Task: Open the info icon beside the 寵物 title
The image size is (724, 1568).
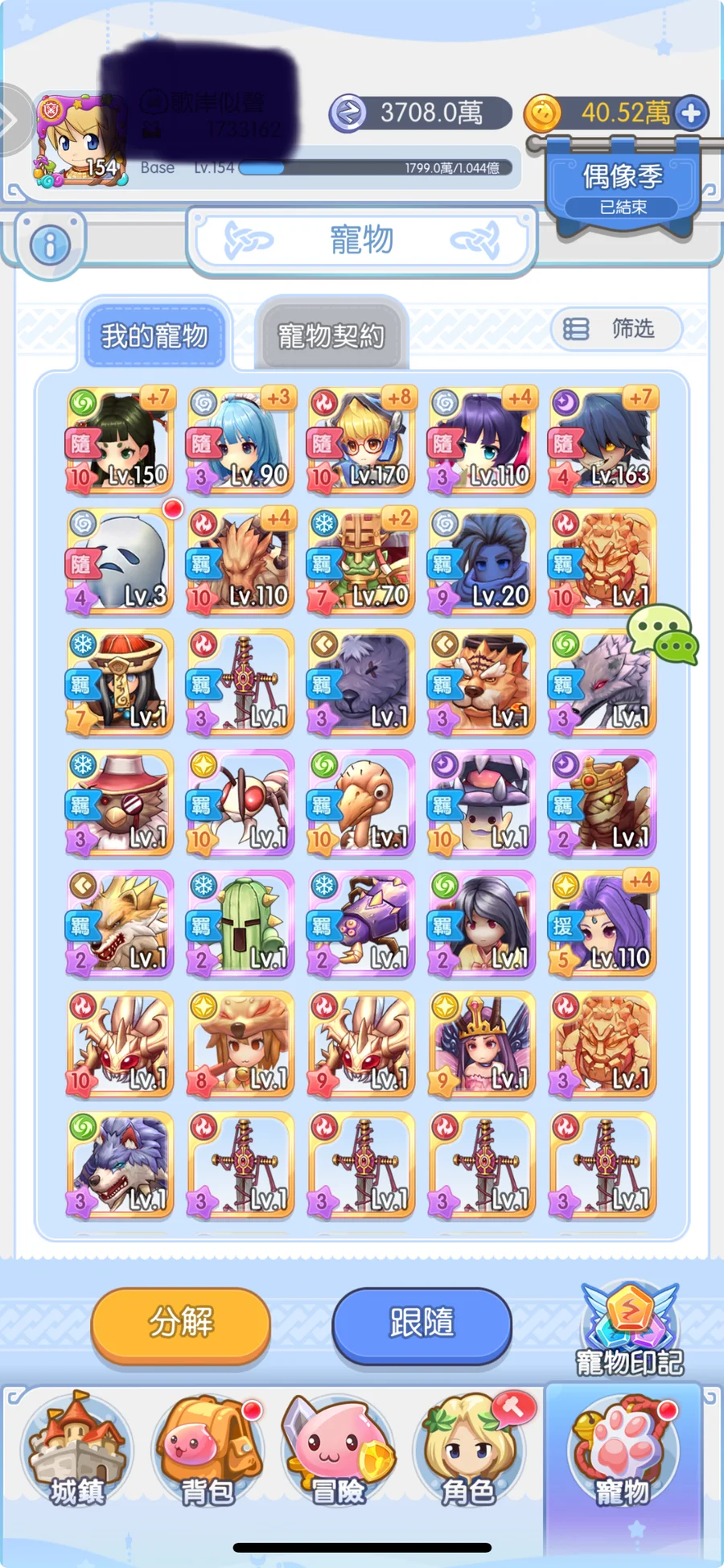Action: point(50,244)
